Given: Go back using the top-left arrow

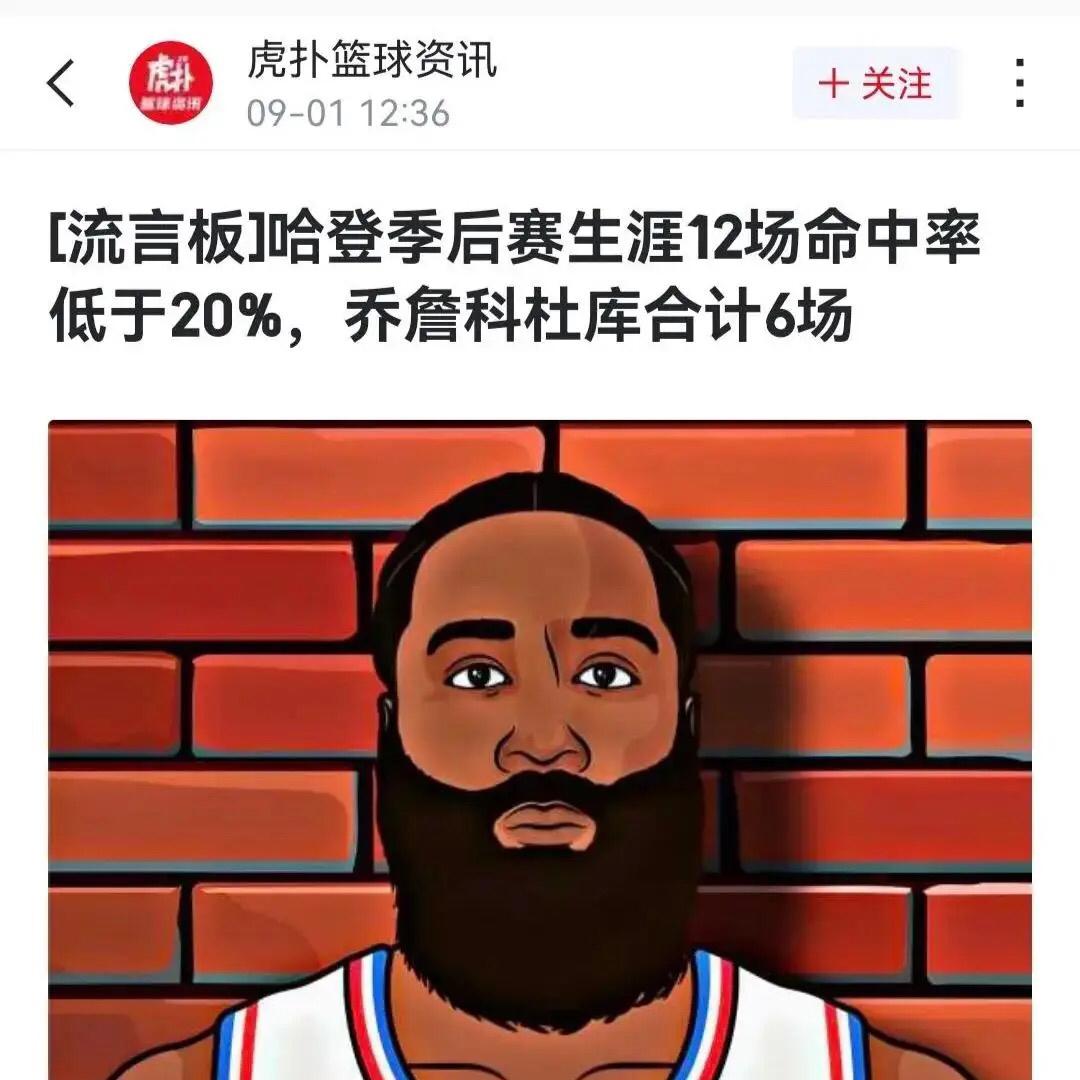Looking at the screenshot, I should click(x=62, y=83).
